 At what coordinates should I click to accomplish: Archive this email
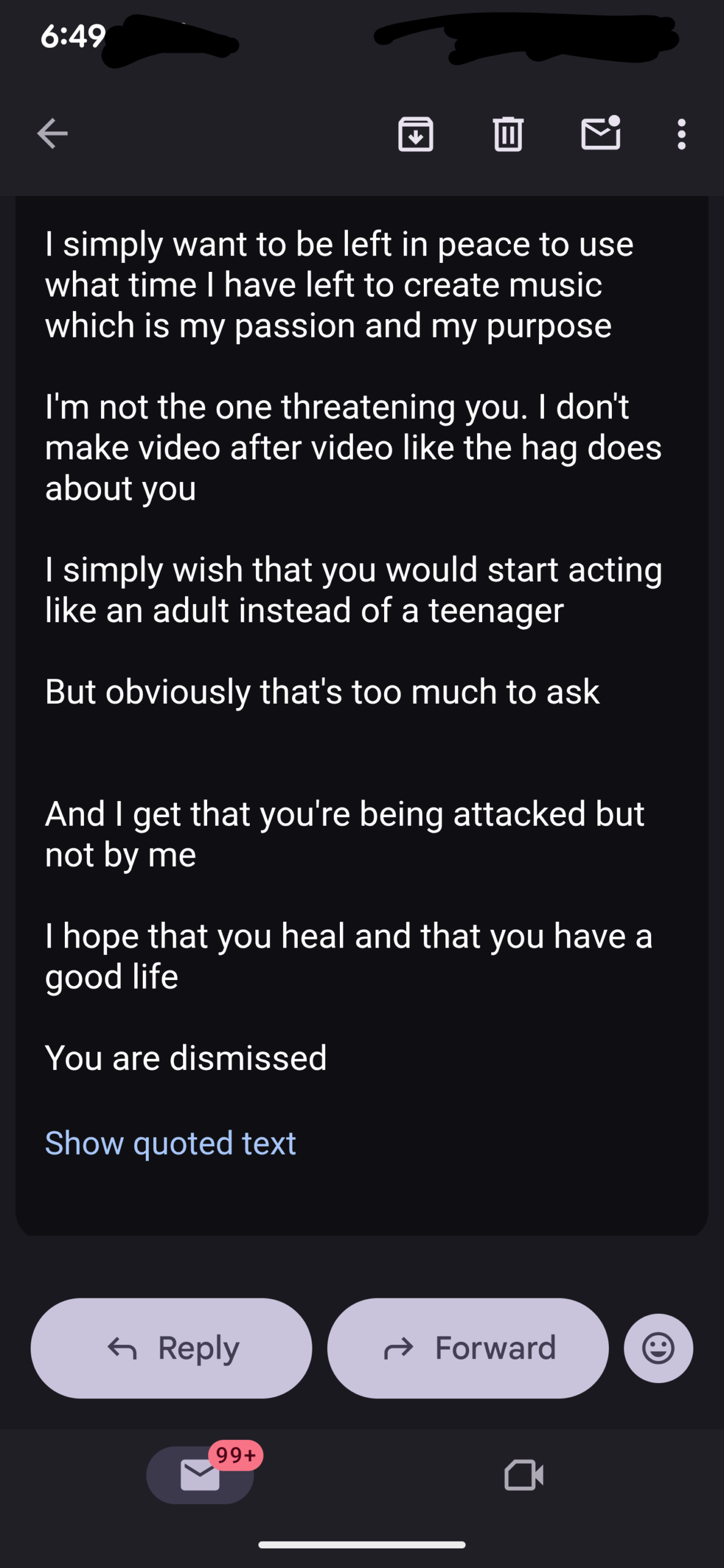[x=416, y=134]
